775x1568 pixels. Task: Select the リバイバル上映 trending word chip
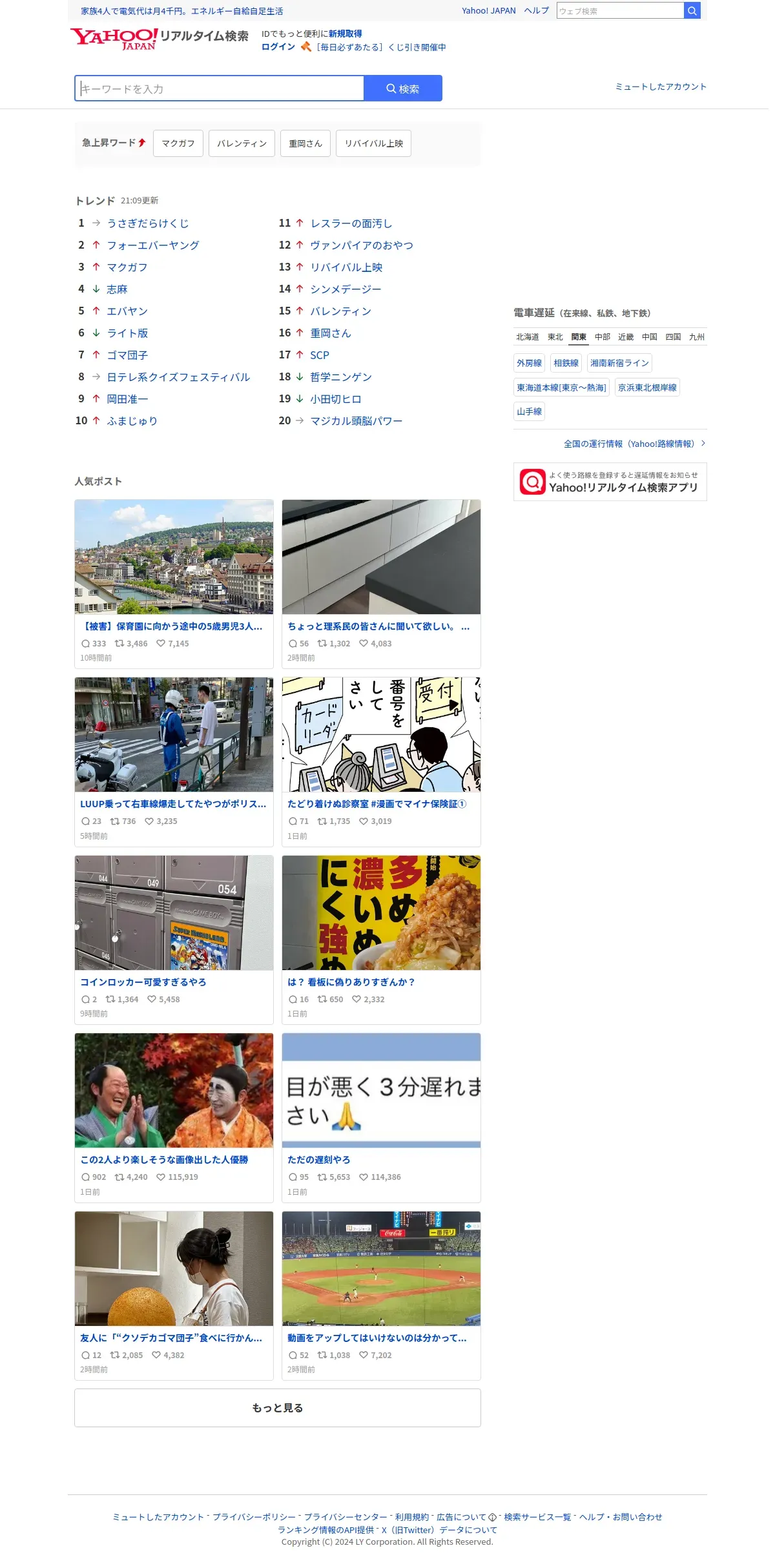point(373,143)
